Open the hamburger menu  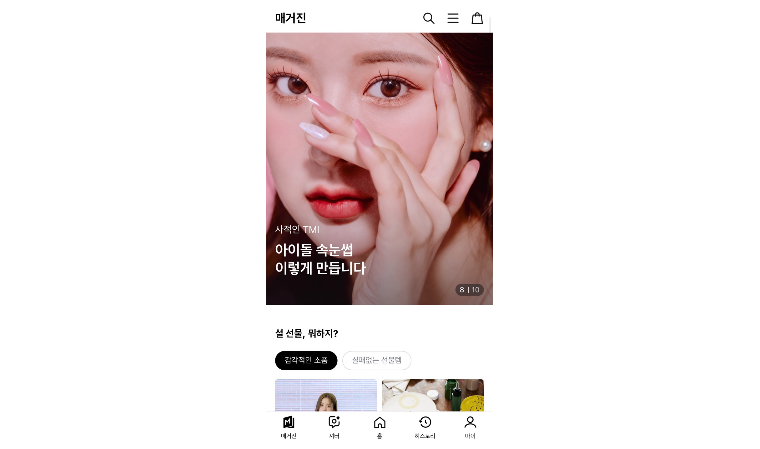[x=453, y=18]
